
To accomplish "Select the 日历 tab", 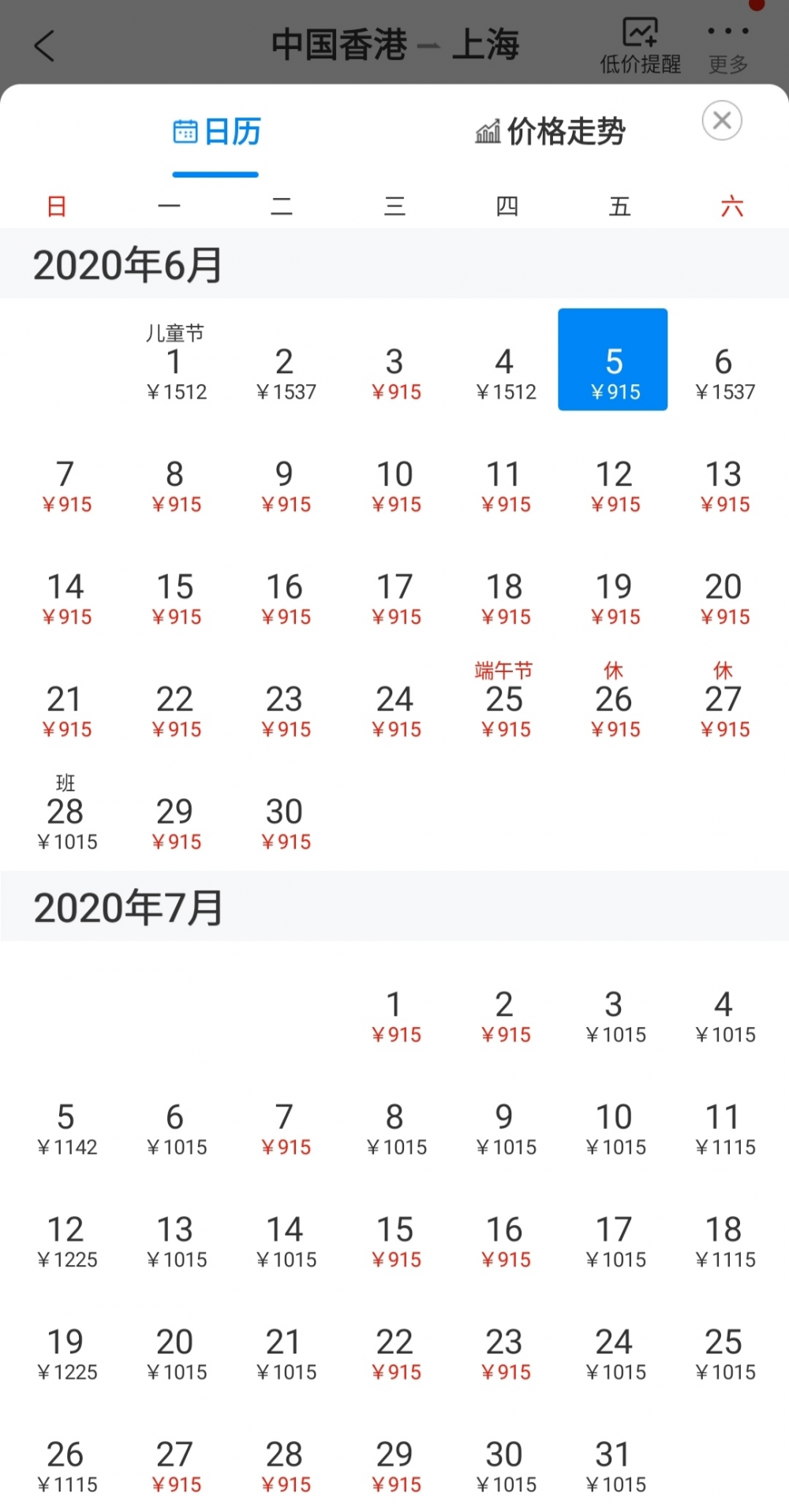I will coord(217,132).
